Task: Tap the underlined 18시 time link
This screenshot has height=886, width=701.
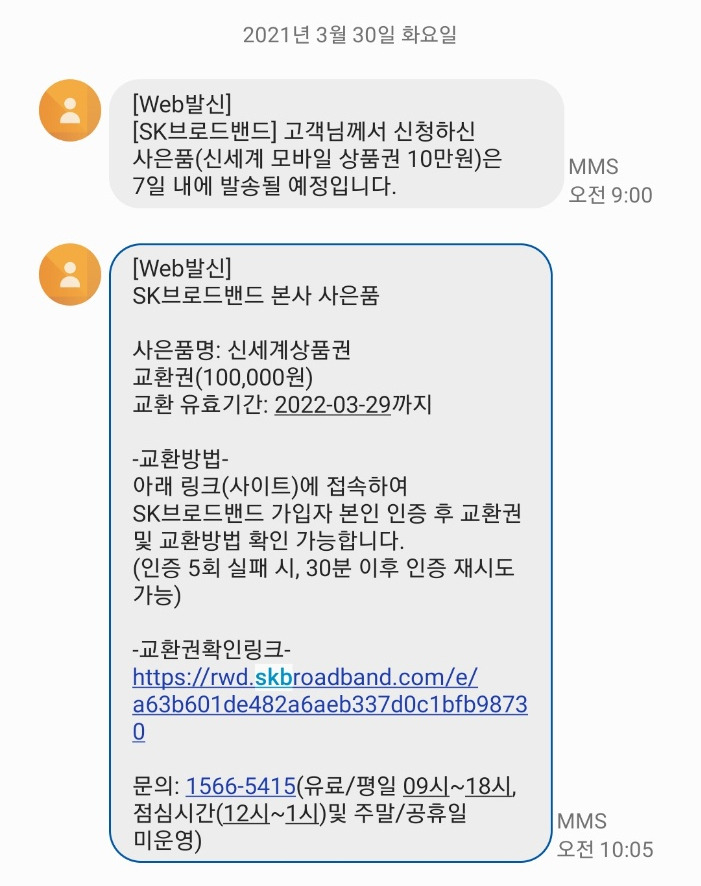Action: (489, 786)
